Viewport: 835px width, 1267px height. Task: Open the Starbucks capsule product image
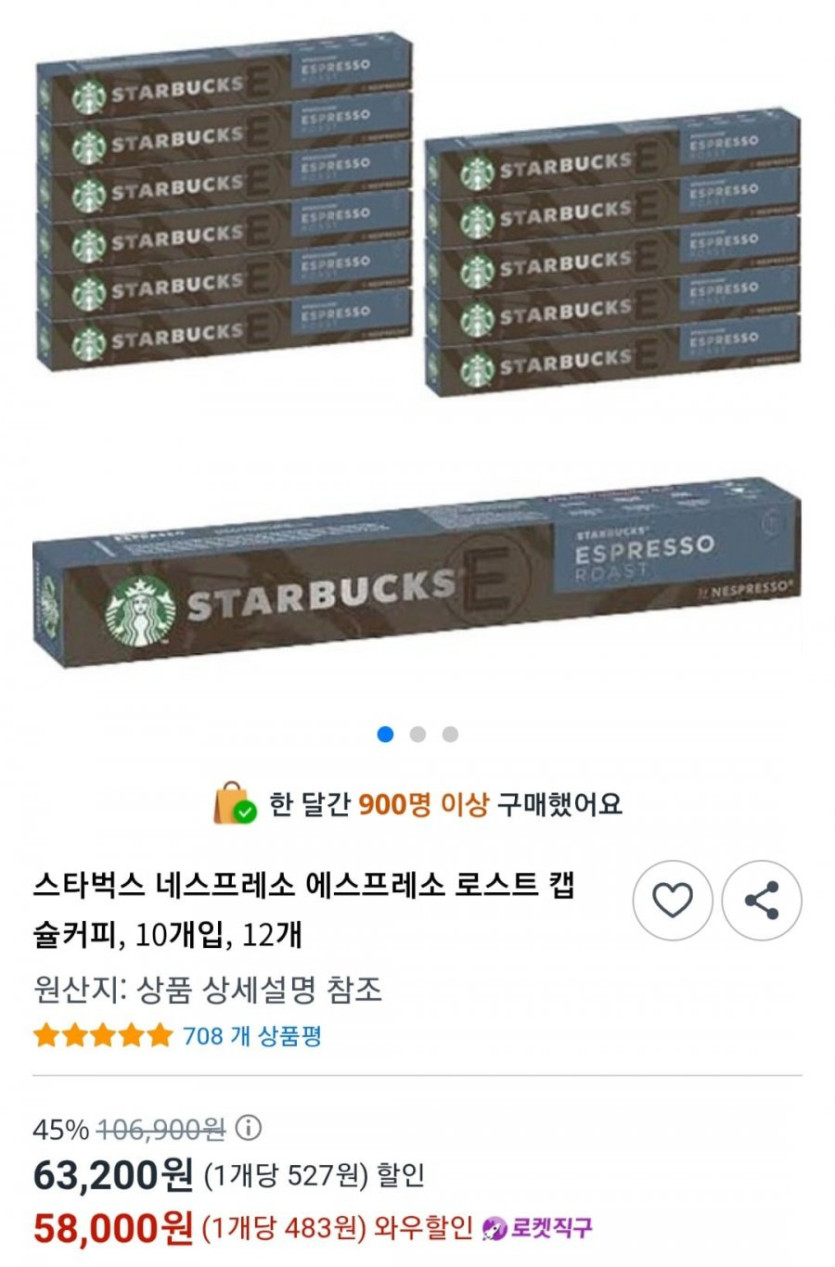(x=417, y=360)
